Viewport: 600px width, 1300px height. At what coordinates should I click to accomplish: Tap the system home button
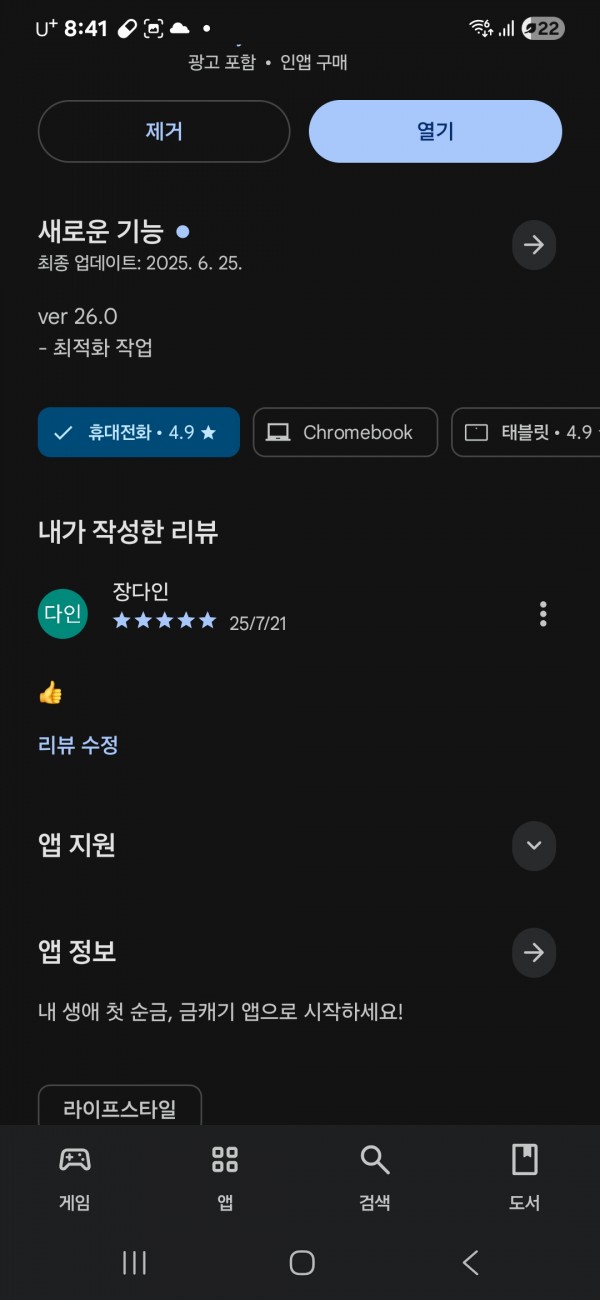[x=302, y=1263]
